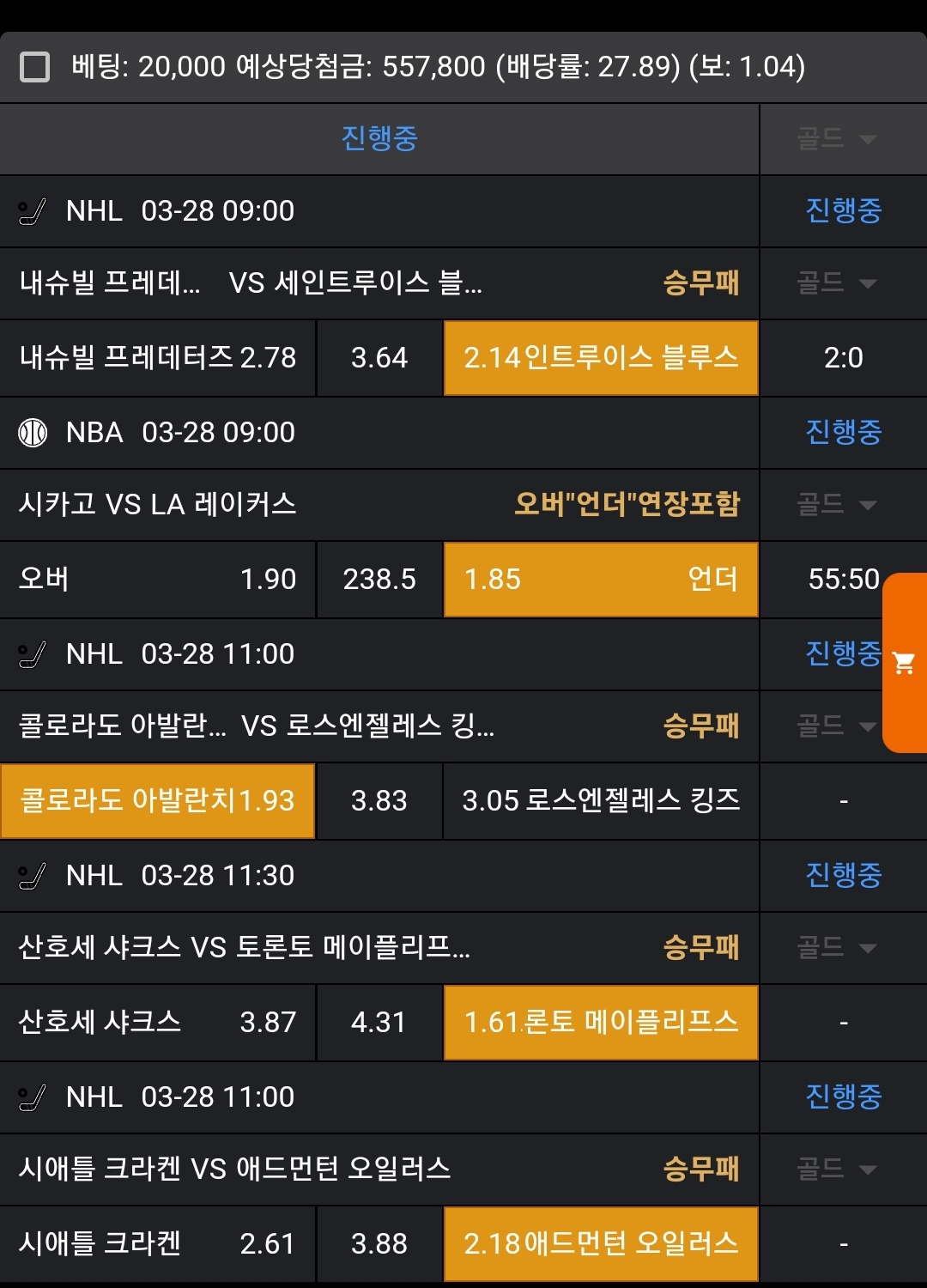Expand 골드 dropdown for the 시카고 vs LA 레이커스 match

click(837, 504)
